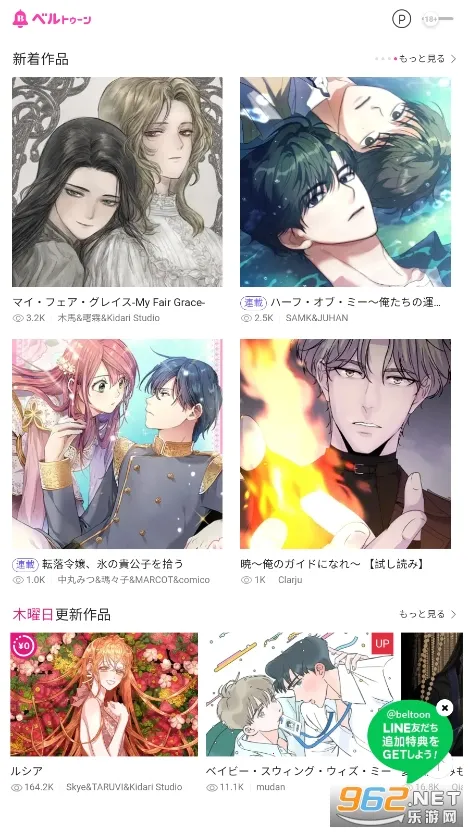Open ハーフ・オブ・ミー manga cover

pos(345,182)
